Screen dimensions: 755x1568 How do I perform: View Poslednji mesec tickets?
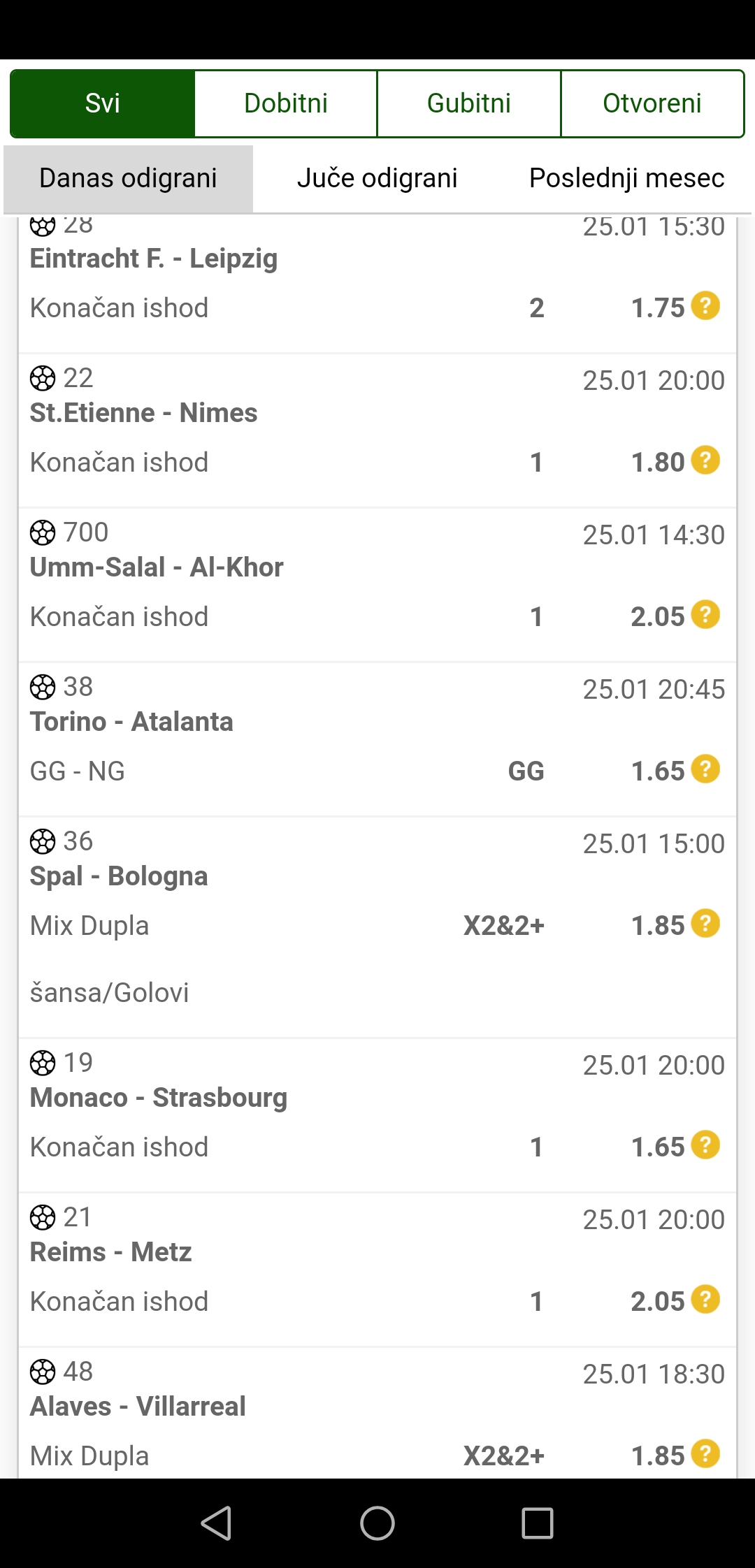(x=626, y=178)
